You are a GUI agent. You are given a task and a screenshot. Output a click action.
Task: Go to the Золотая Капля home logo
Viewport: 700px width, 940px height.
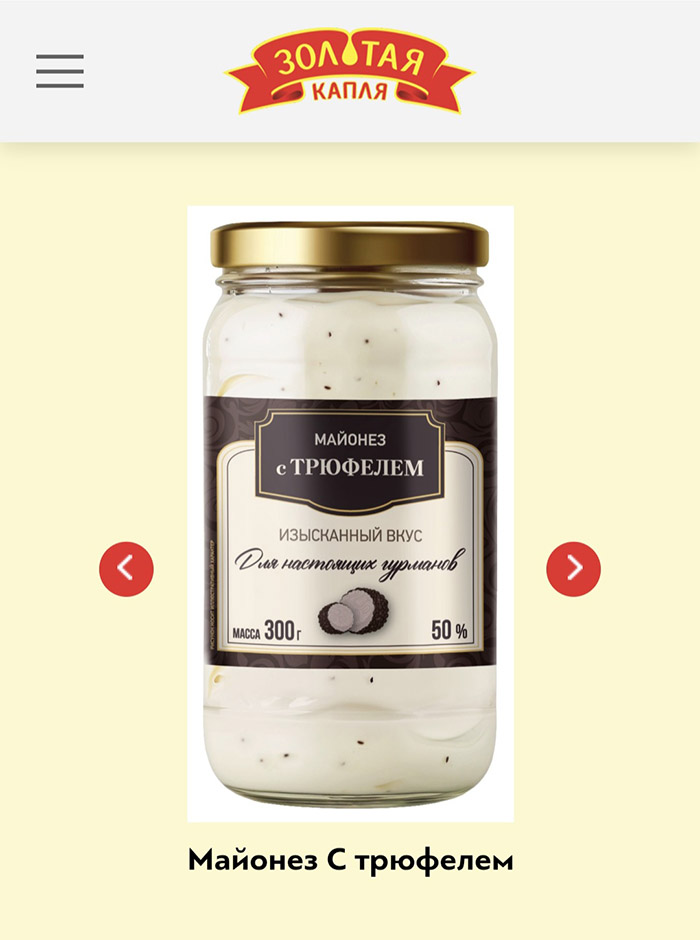point(350,70)
